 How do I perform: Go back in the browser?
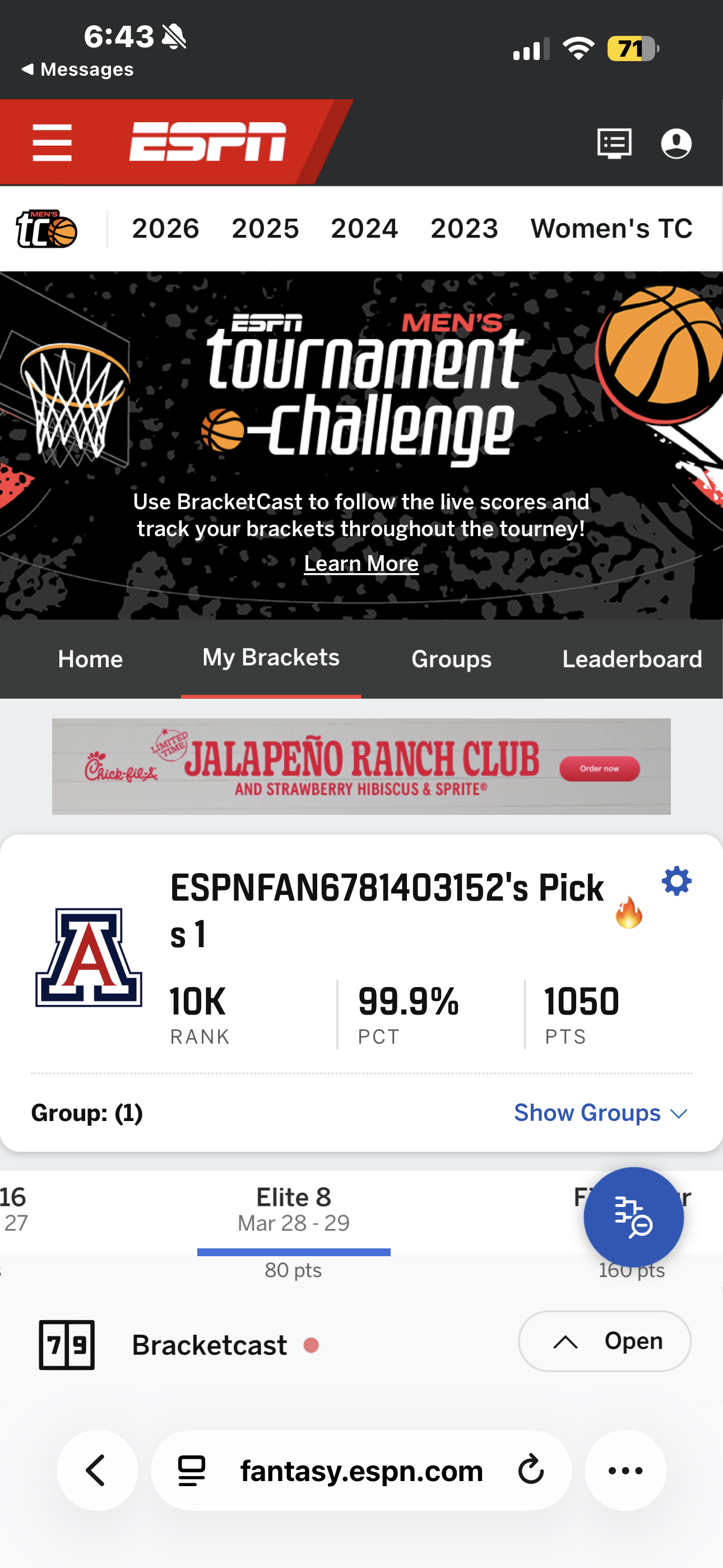coord(97,1470)
